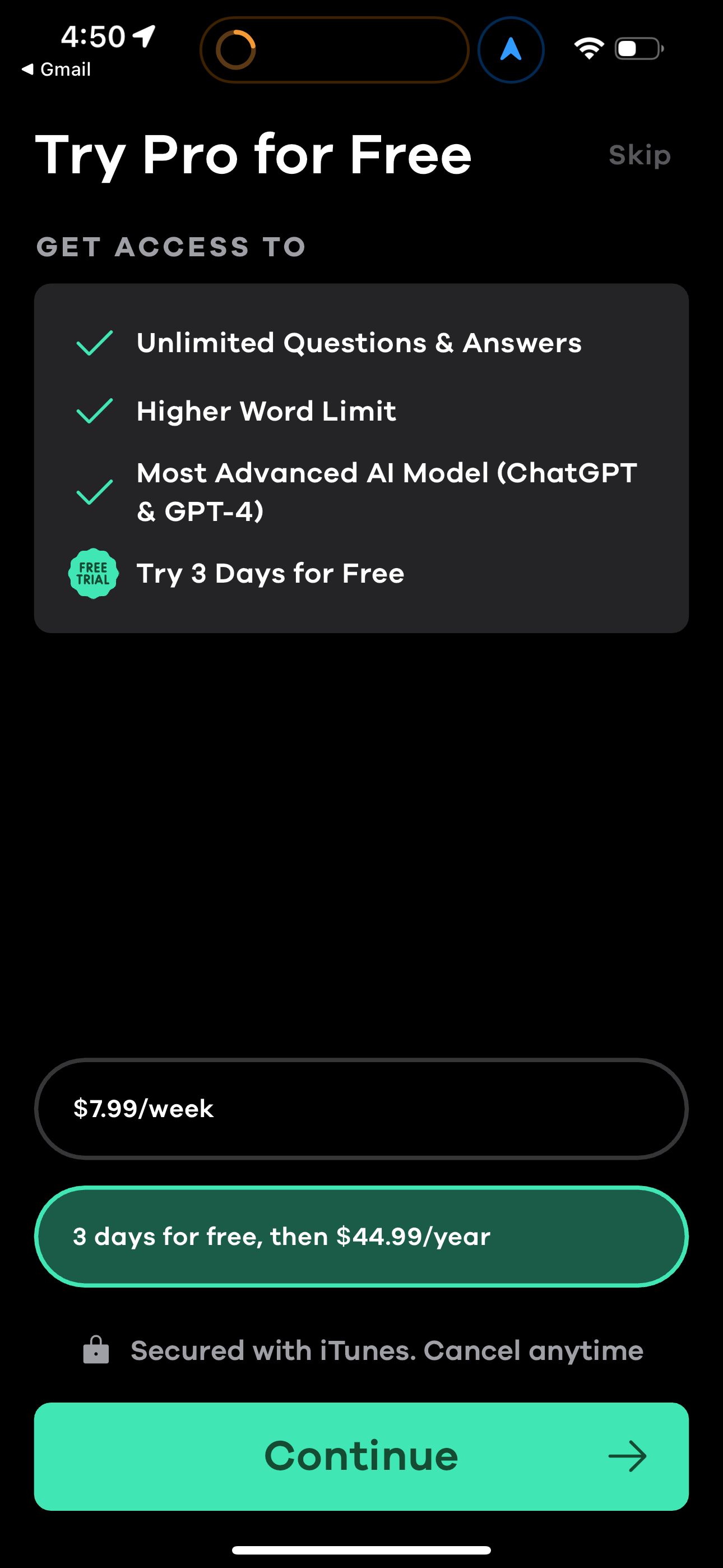Choose the $44.99/year free trial plan
Image resolution: width=723 pixels, height=1568 pixels.
361,1236
